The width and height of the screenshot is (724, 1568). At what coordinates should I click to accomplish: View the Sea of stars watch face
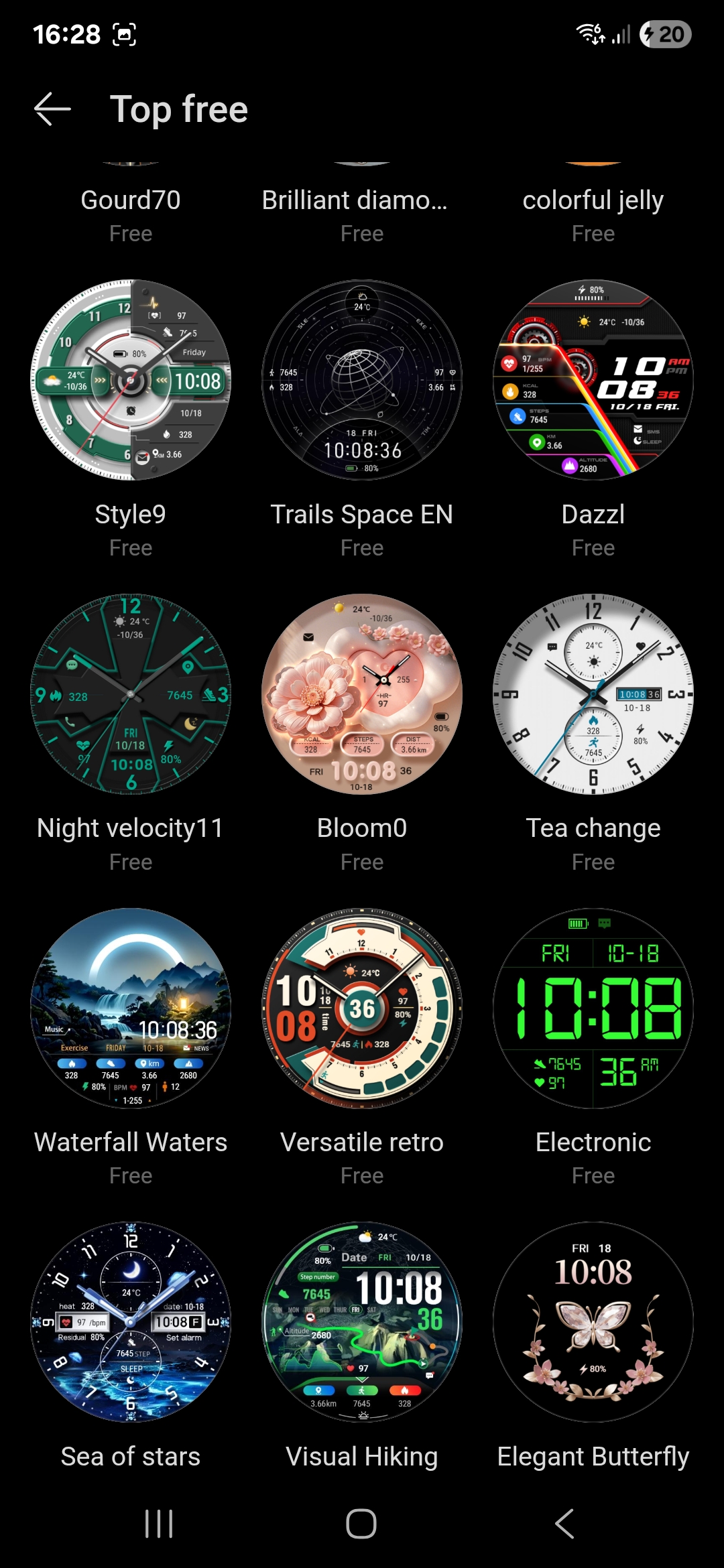point(131,1322)
